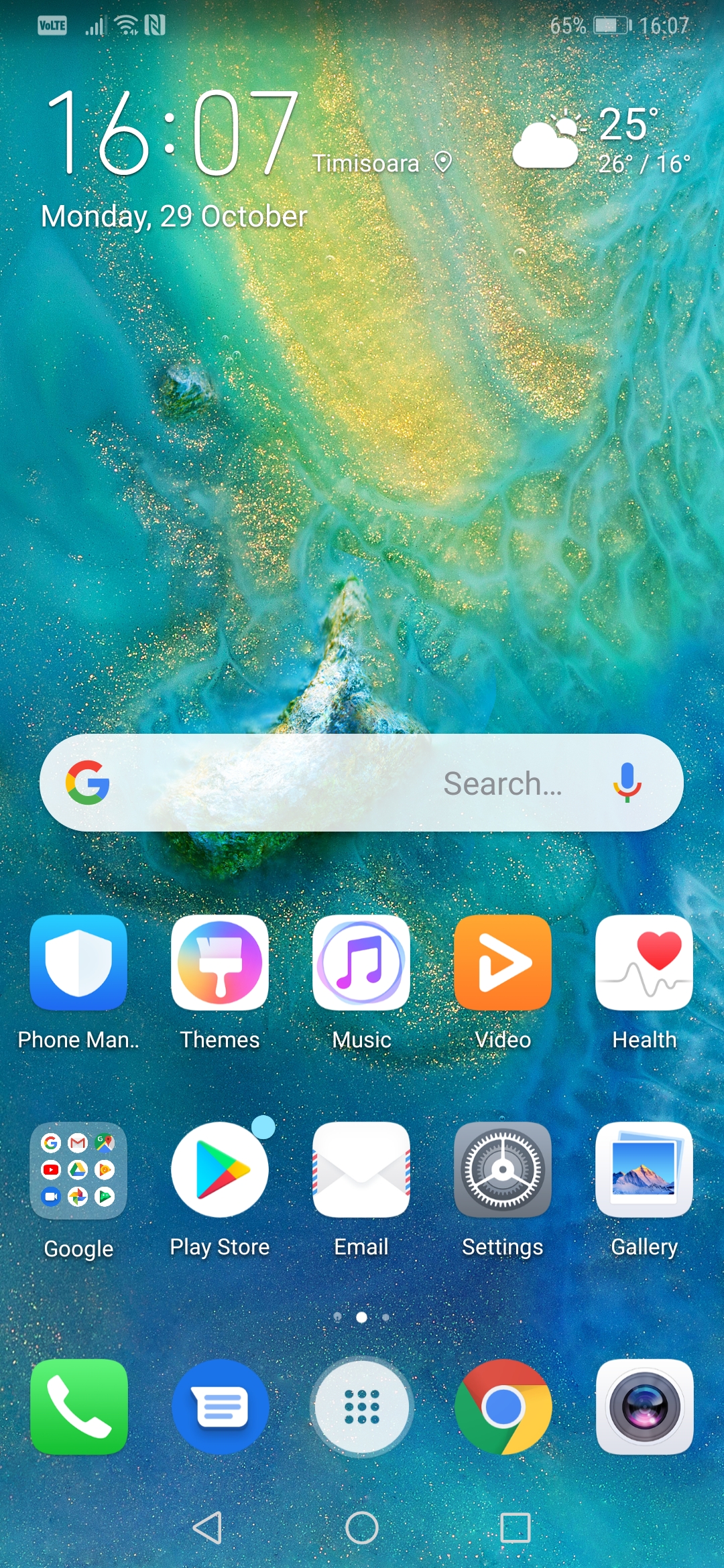Launch Chrome browser

click(x=503, y=1407)
